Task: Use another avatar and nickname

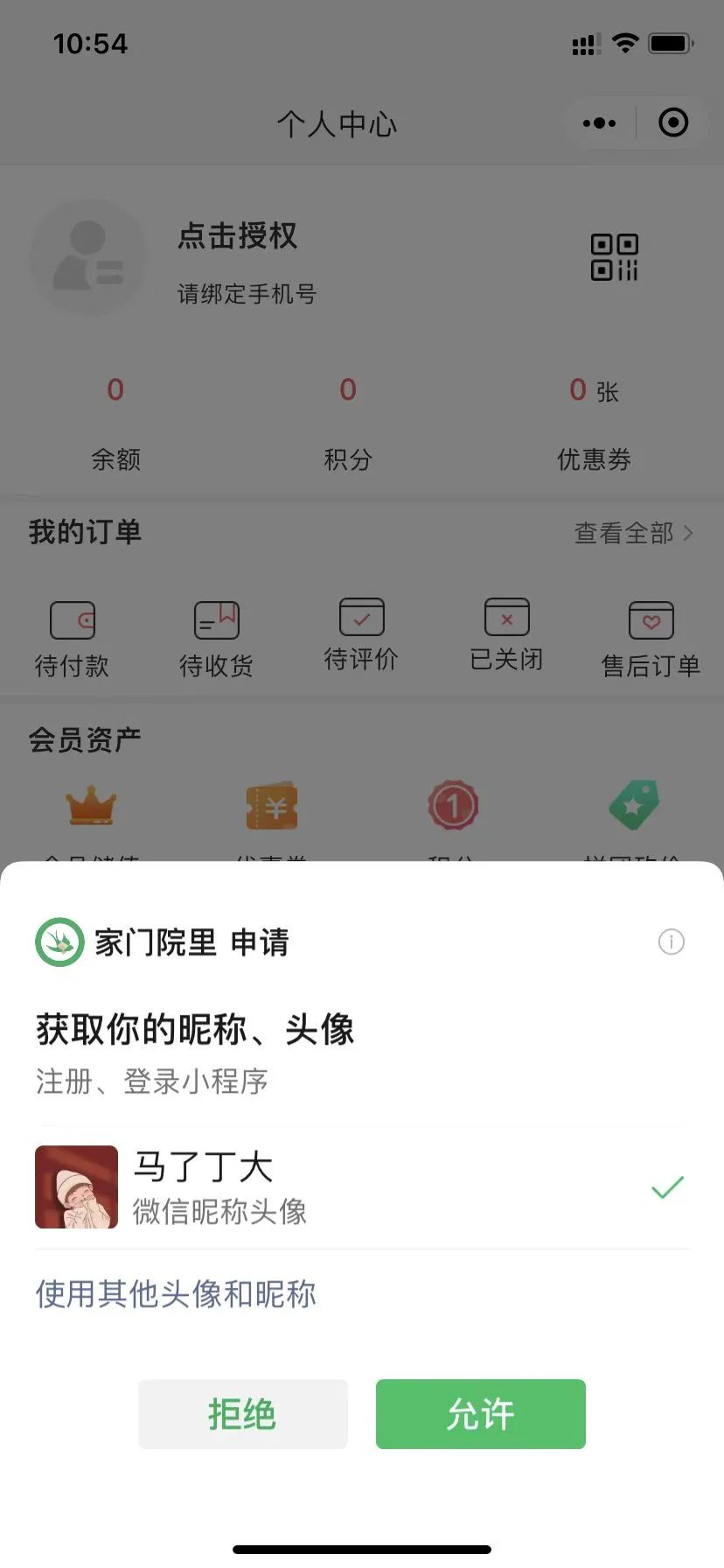Action: (x=176, y=1294)
